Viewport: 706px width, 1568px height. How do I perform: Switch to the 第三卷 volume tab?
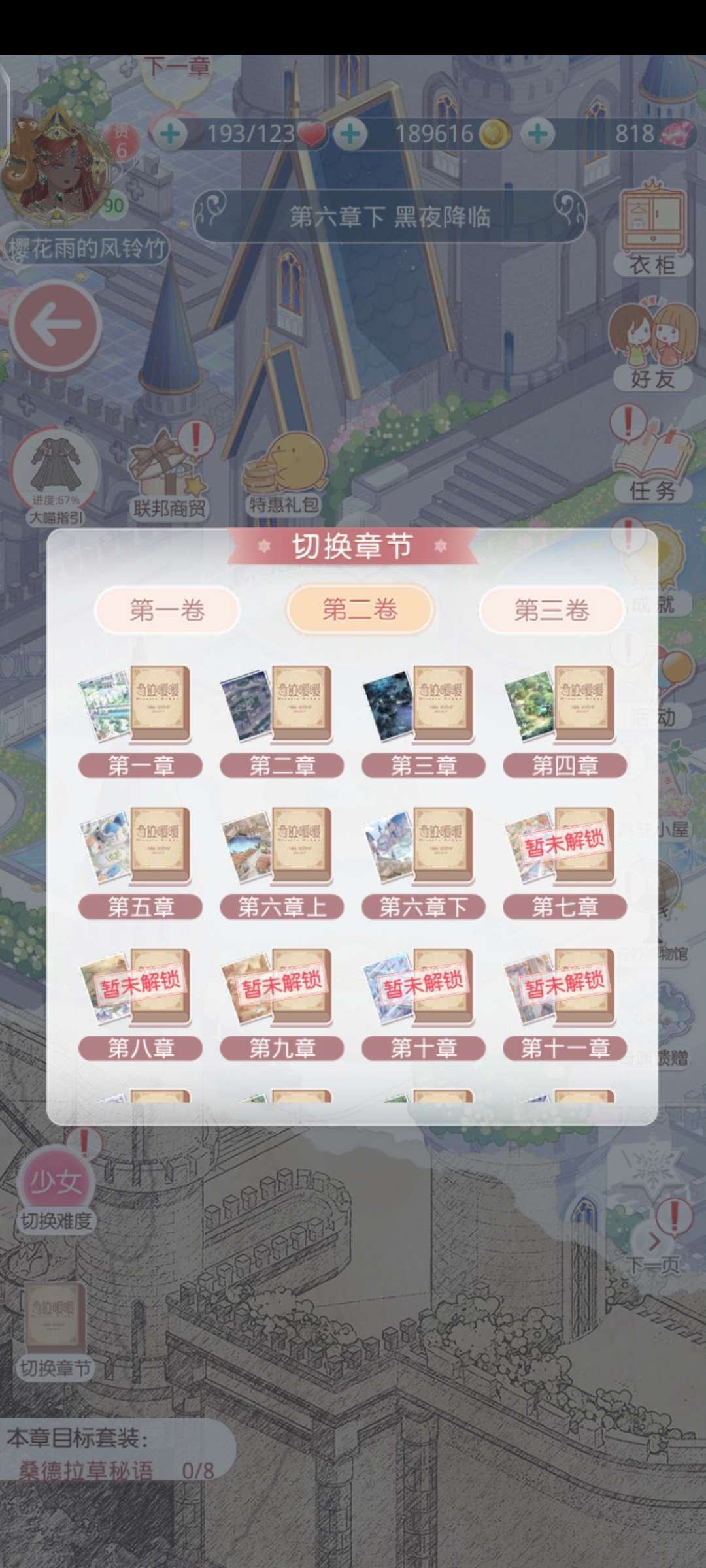(x=551, y=611)
